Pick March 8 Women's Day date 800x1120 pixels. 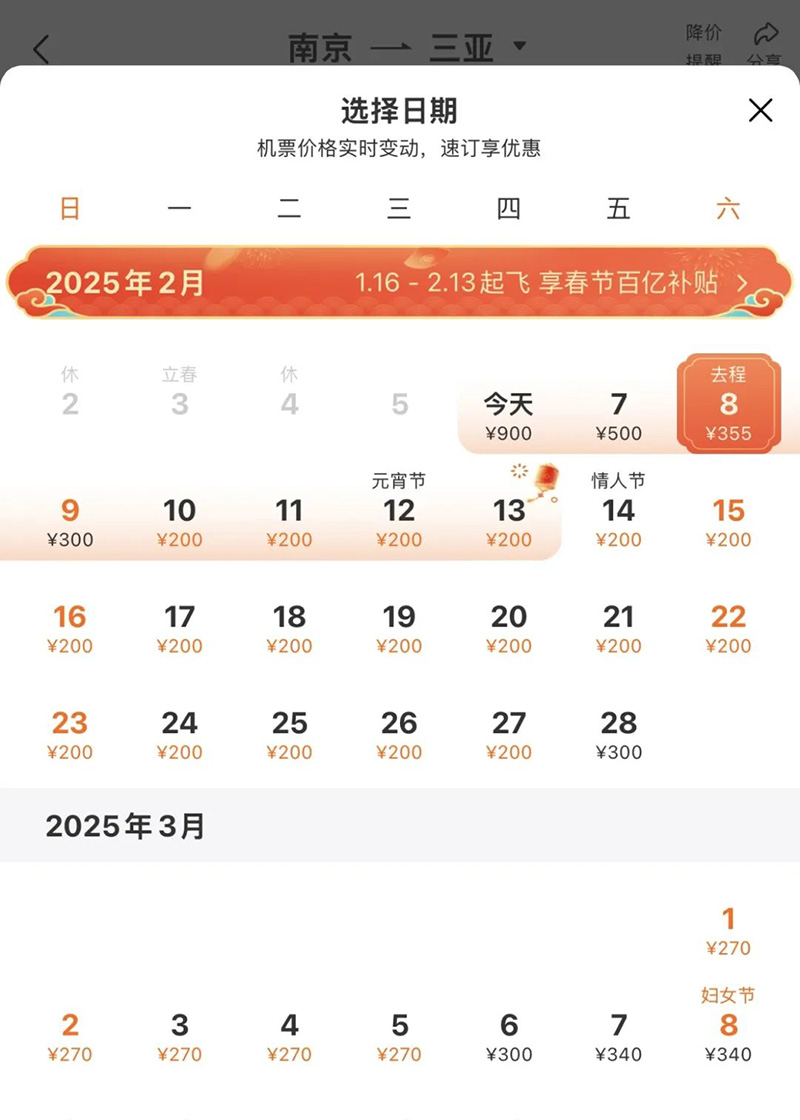[x=728, y=1030]
